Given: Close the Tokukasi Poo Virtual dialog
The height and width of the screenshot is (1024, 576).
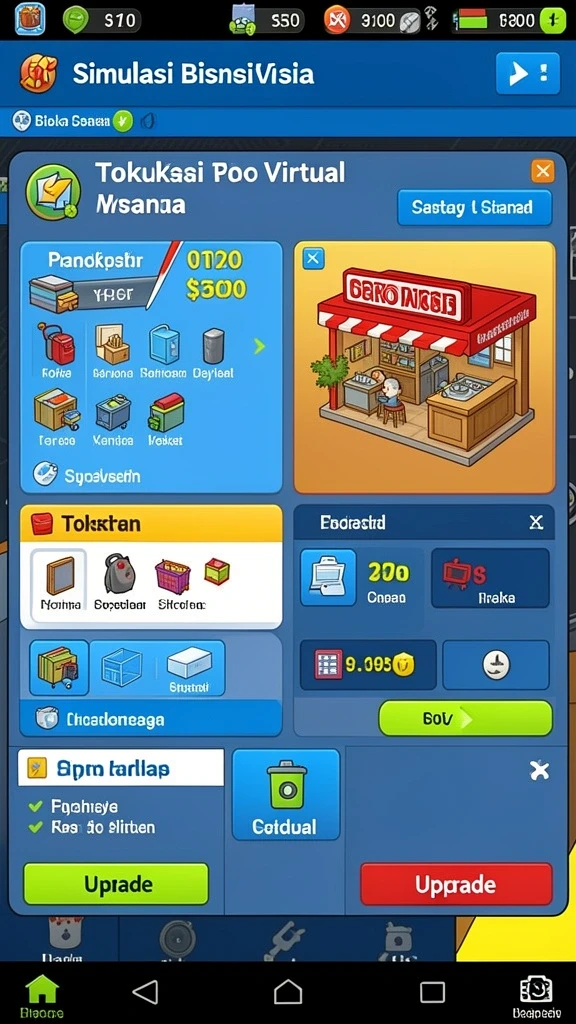Looking at the screenshot, I should pyautogui.click(x=542, y=172).
